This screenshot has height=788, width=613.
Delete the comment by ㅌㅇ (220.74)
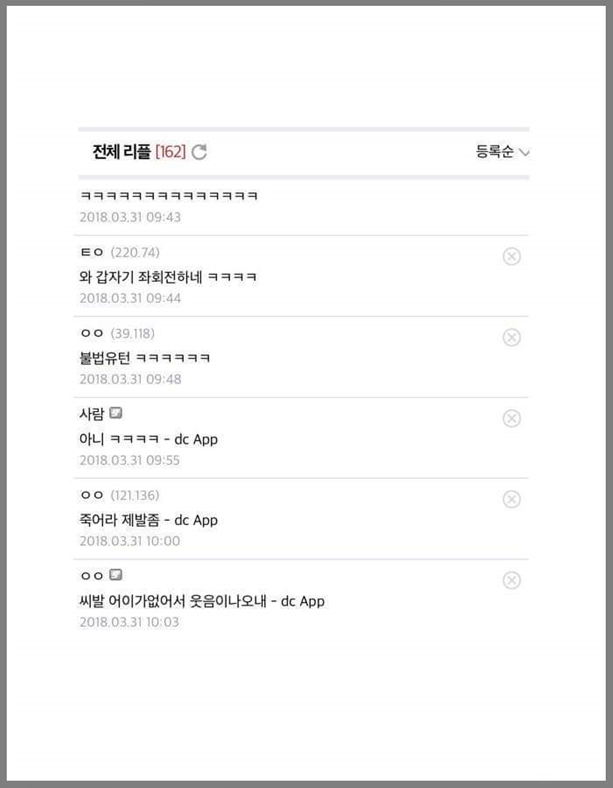511,257
